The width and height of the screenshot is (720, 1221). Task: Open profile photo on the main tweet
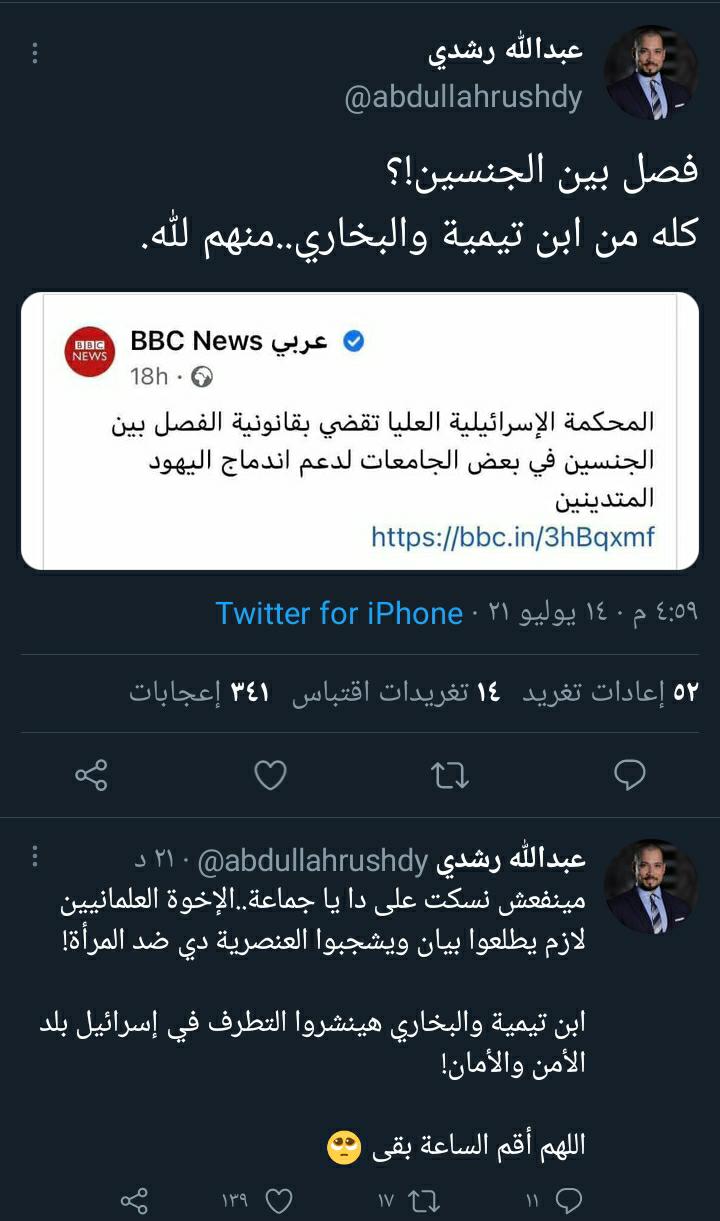click(x=651, y=72)
